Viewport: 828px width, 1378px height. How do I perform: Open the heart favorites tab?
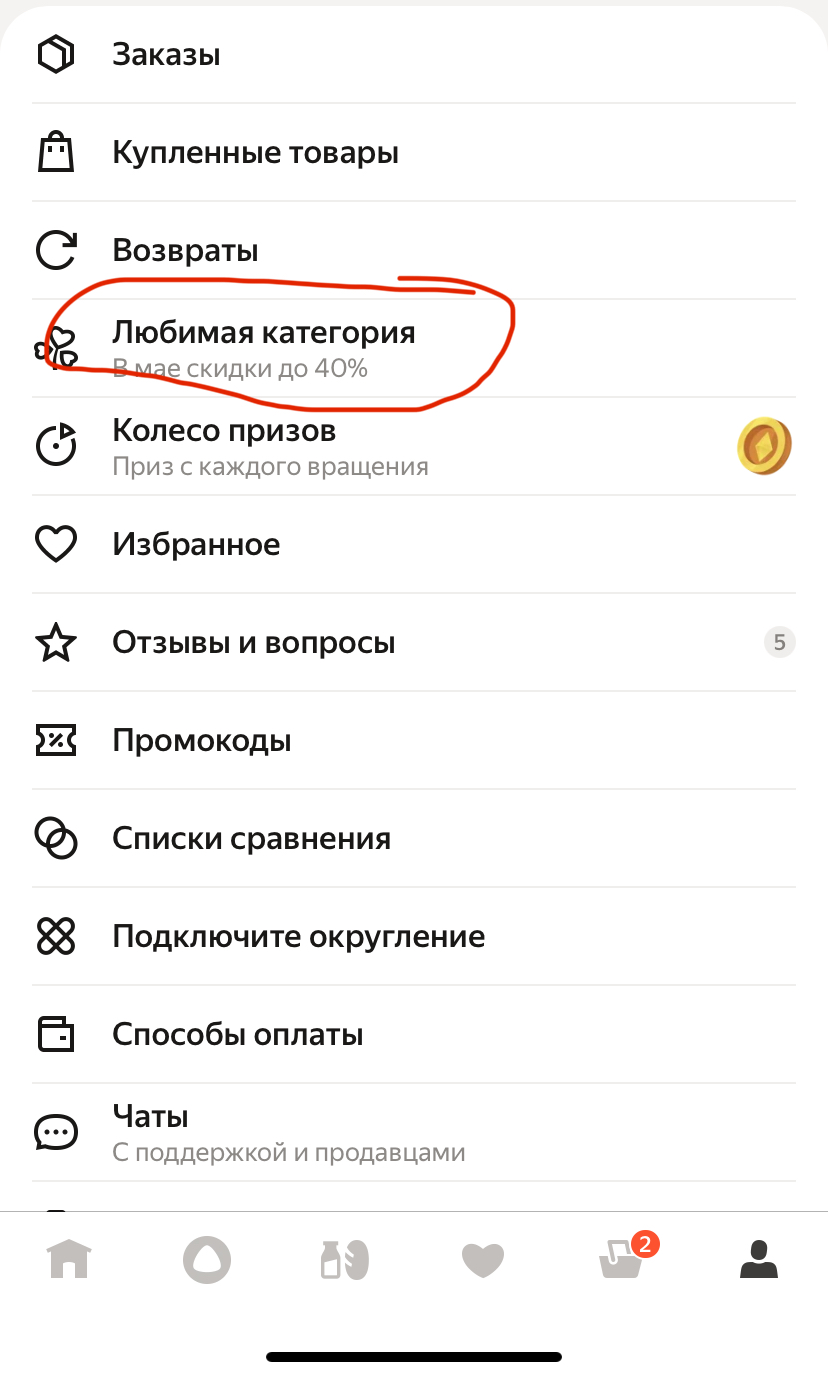[x=483, y=1260]
